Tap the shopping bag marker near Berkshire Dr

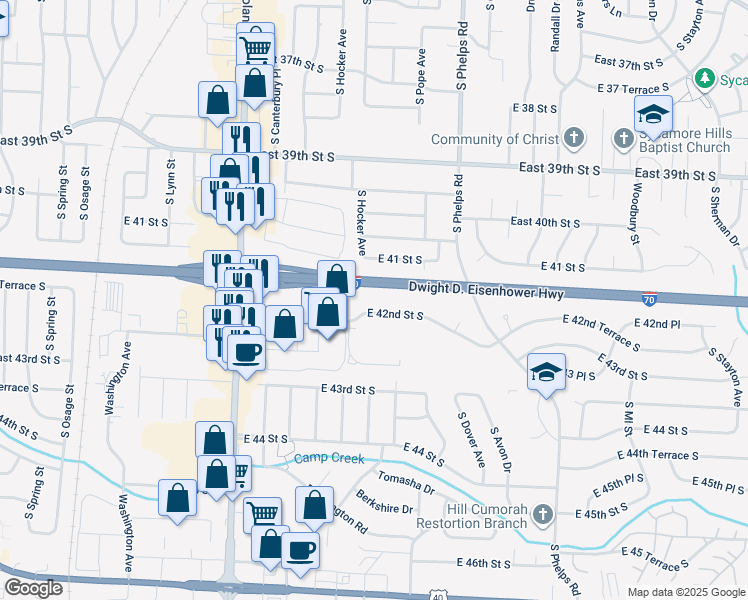(314, 506)
